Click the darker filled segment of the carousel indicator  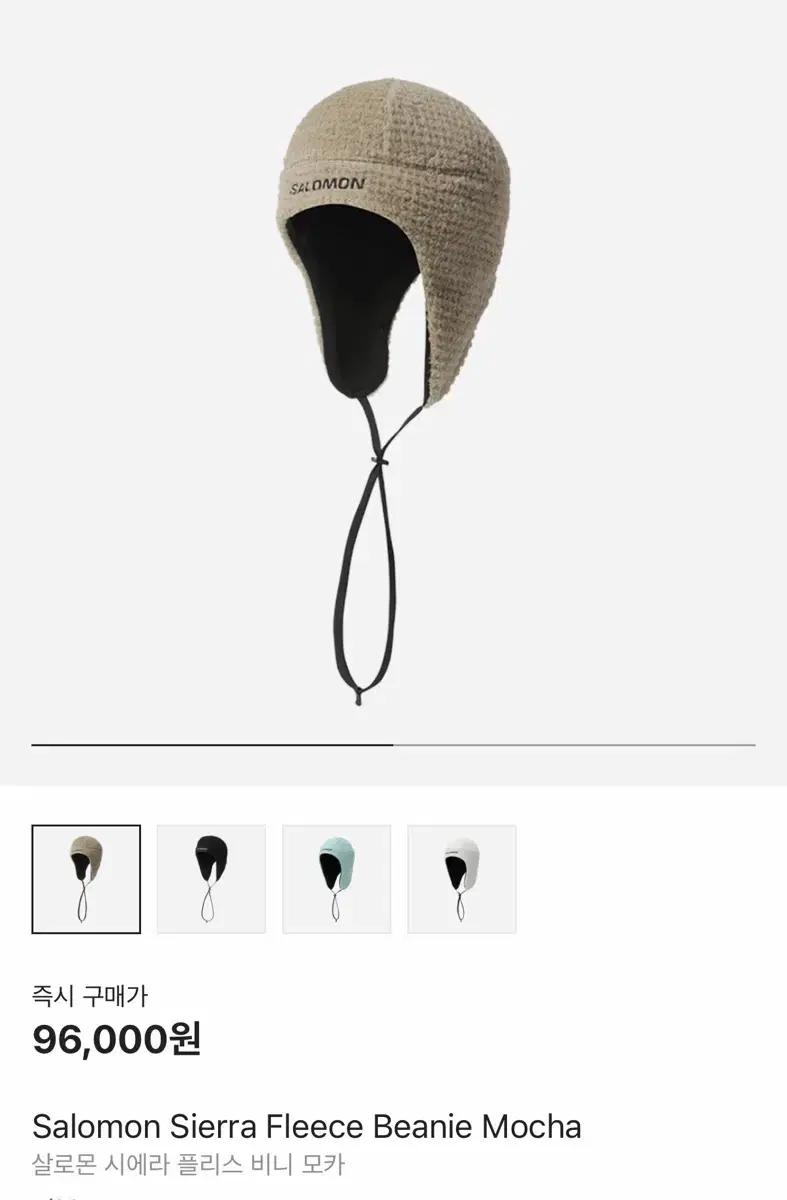210,745
